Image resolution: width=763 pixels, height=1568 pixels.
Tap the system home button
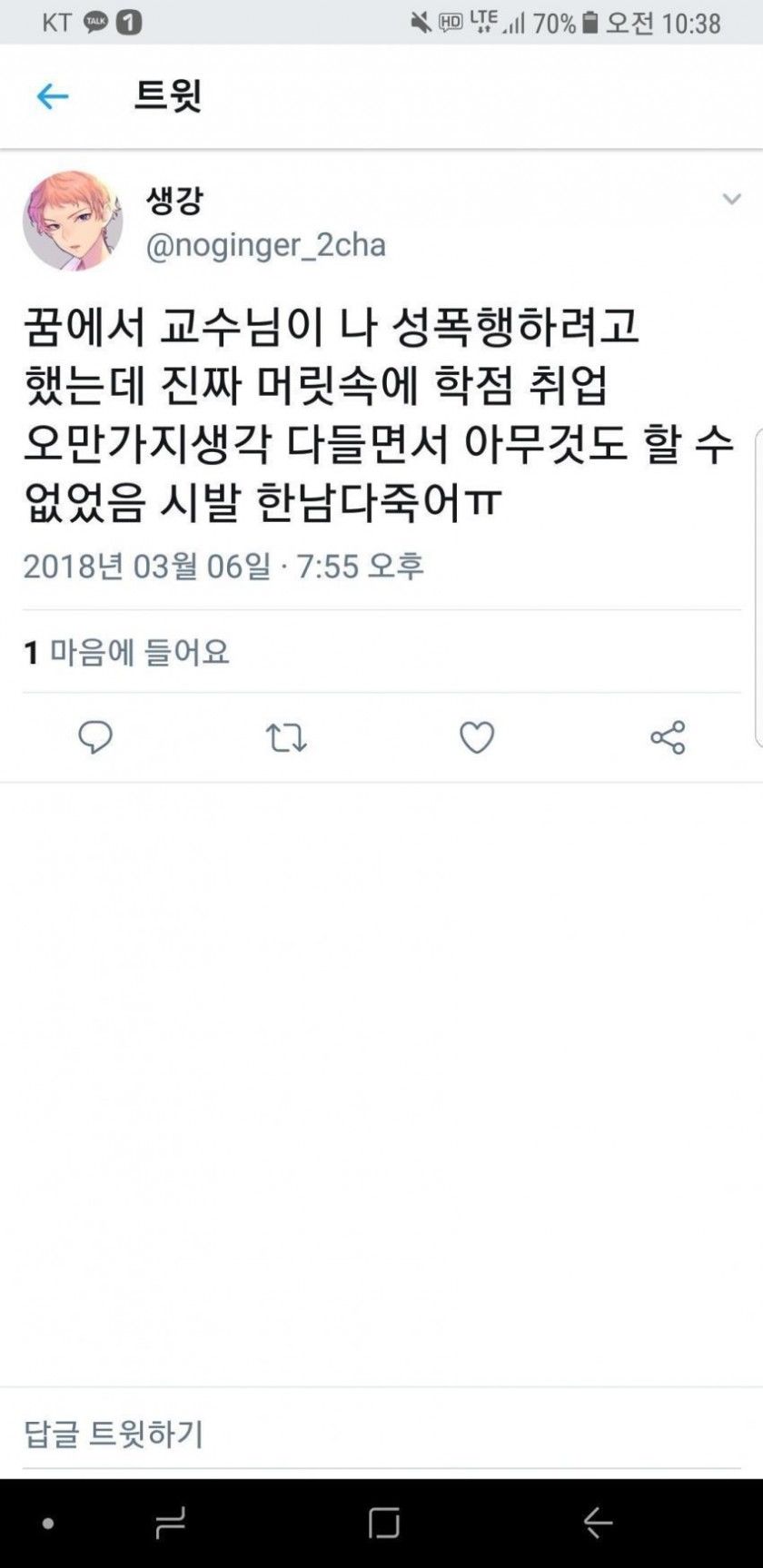384,1523
